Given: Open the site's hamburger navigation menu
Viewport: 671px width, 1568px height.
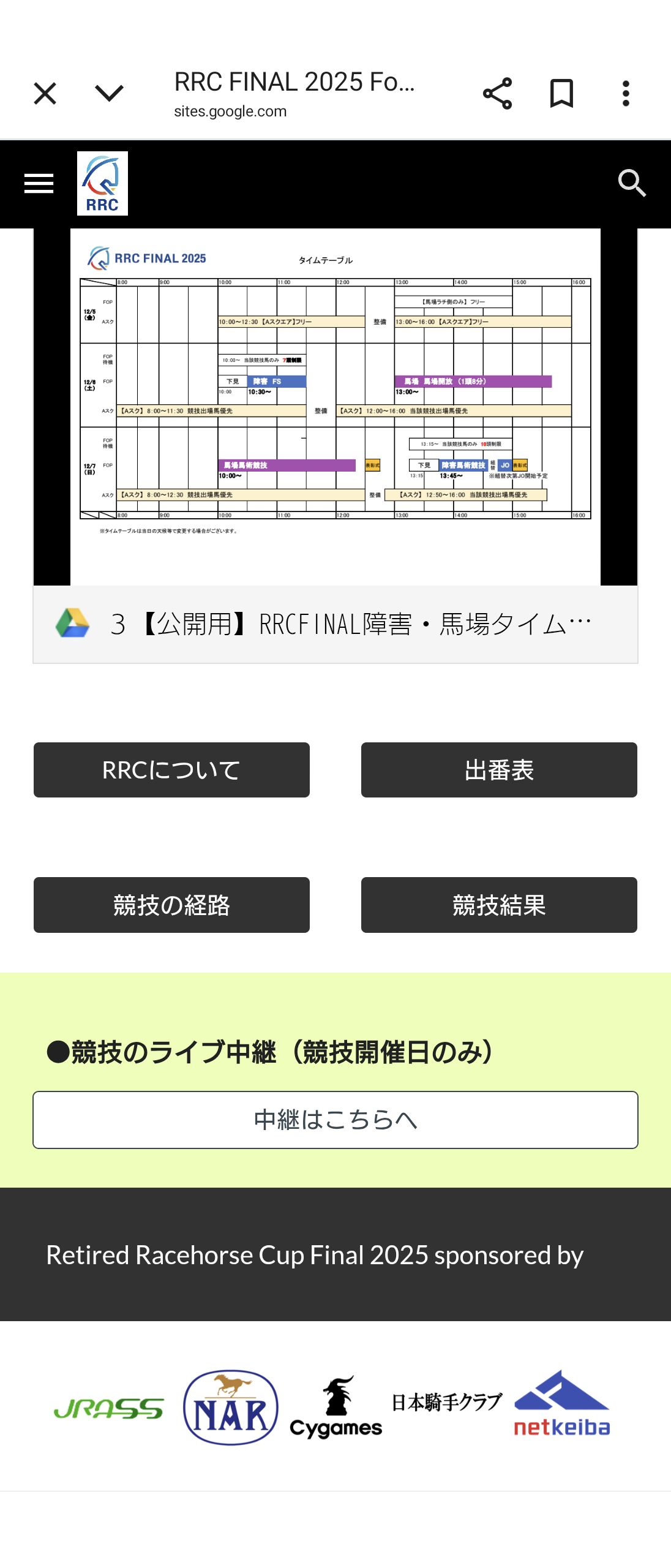Looking at the screenshot, I should (x=39, y=183).
